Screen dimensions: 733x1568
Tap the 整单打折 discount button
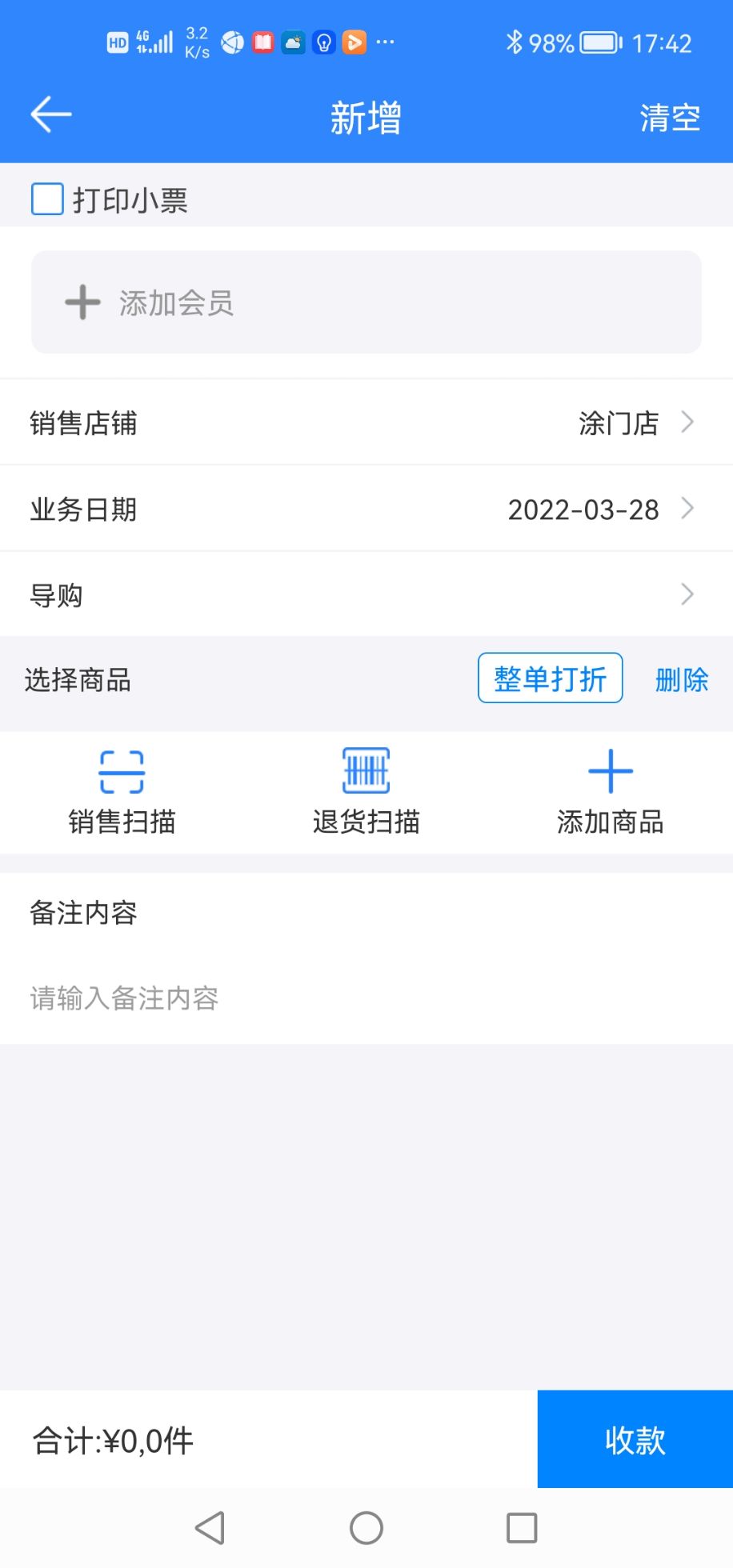click(550, 678)
